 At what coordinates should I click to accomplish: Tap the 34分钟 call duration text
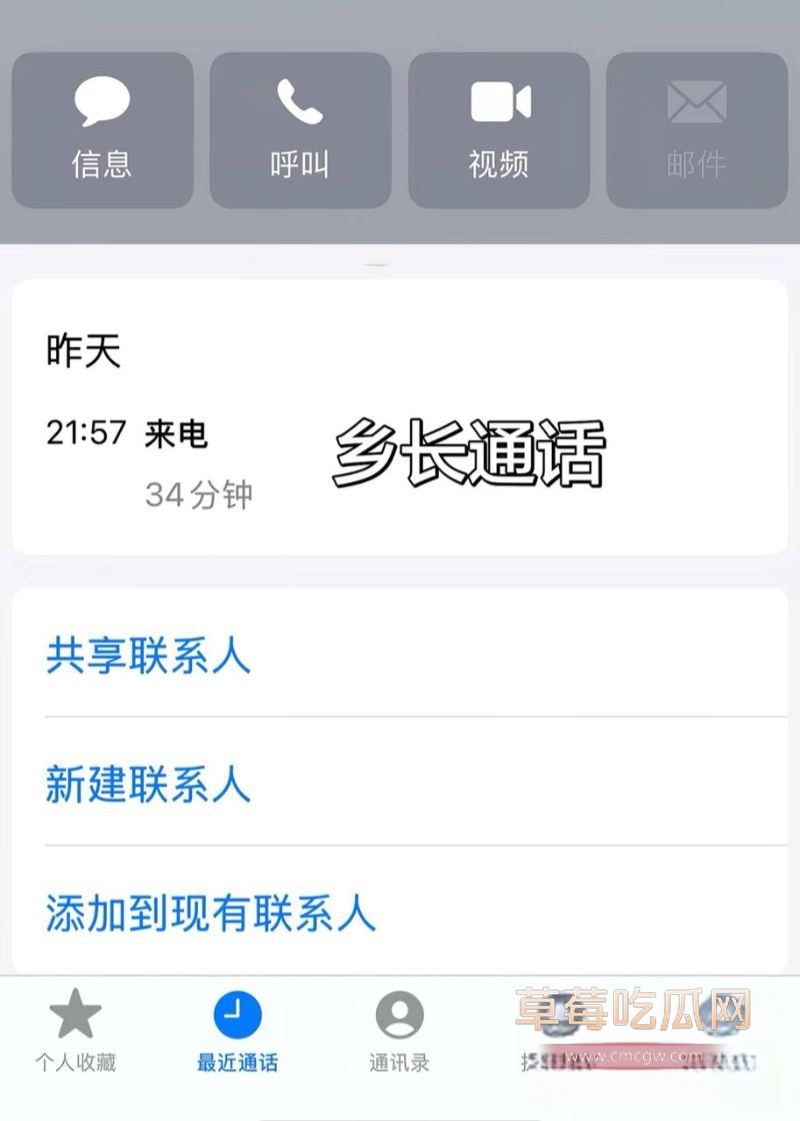[200, 492]
